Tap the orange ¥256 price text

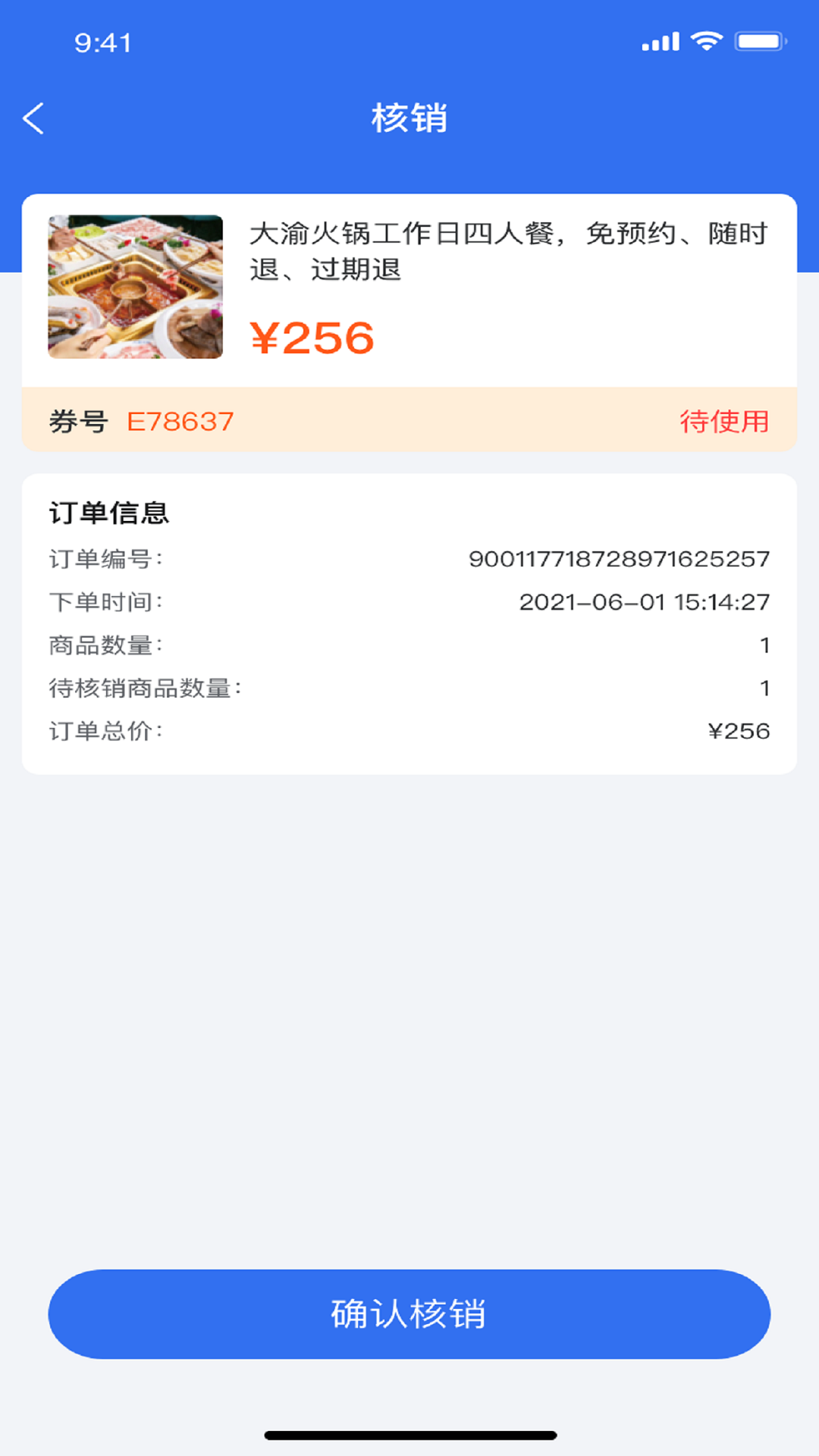[311, 338]
